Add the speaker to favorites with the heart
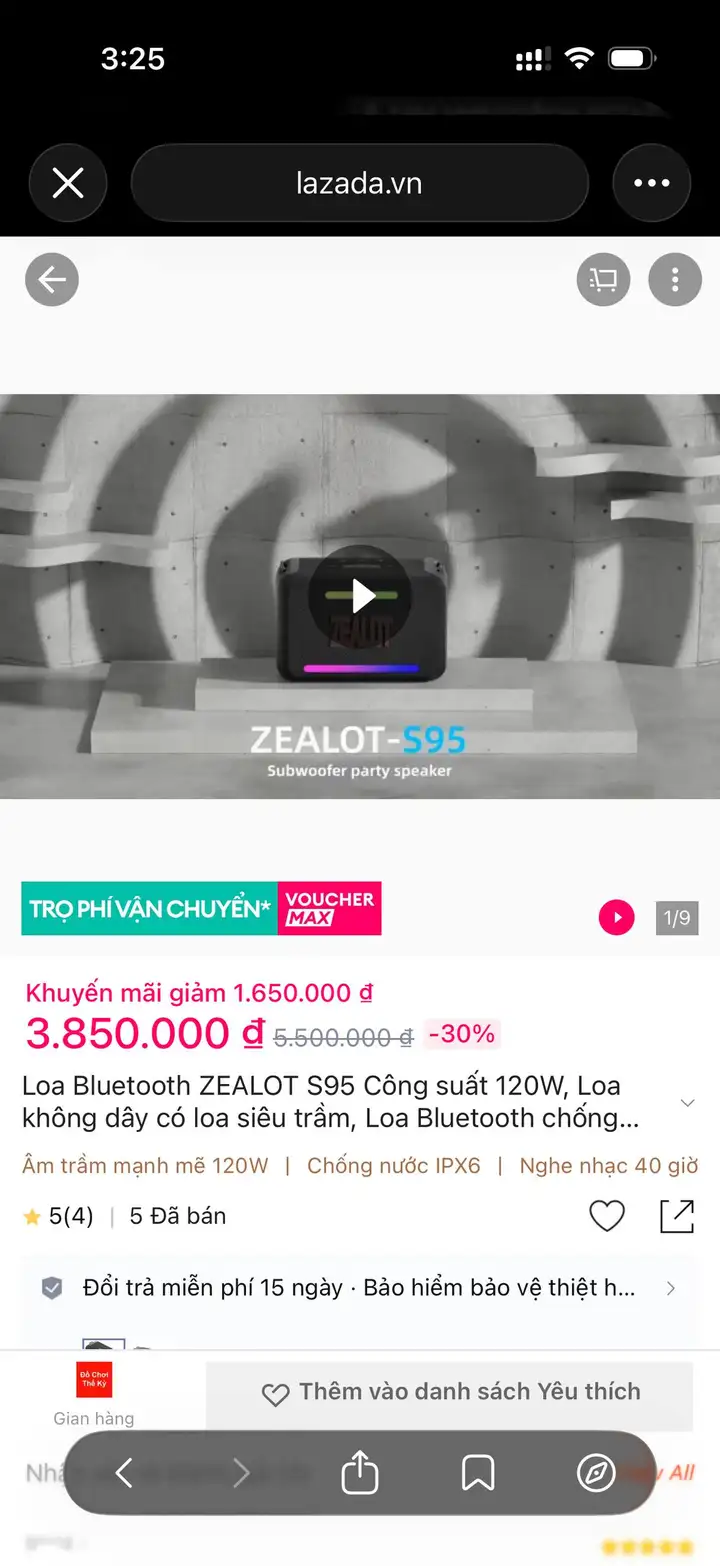Image resolution: width=720 pixels, height=1566 pixels. (607, 1216)
